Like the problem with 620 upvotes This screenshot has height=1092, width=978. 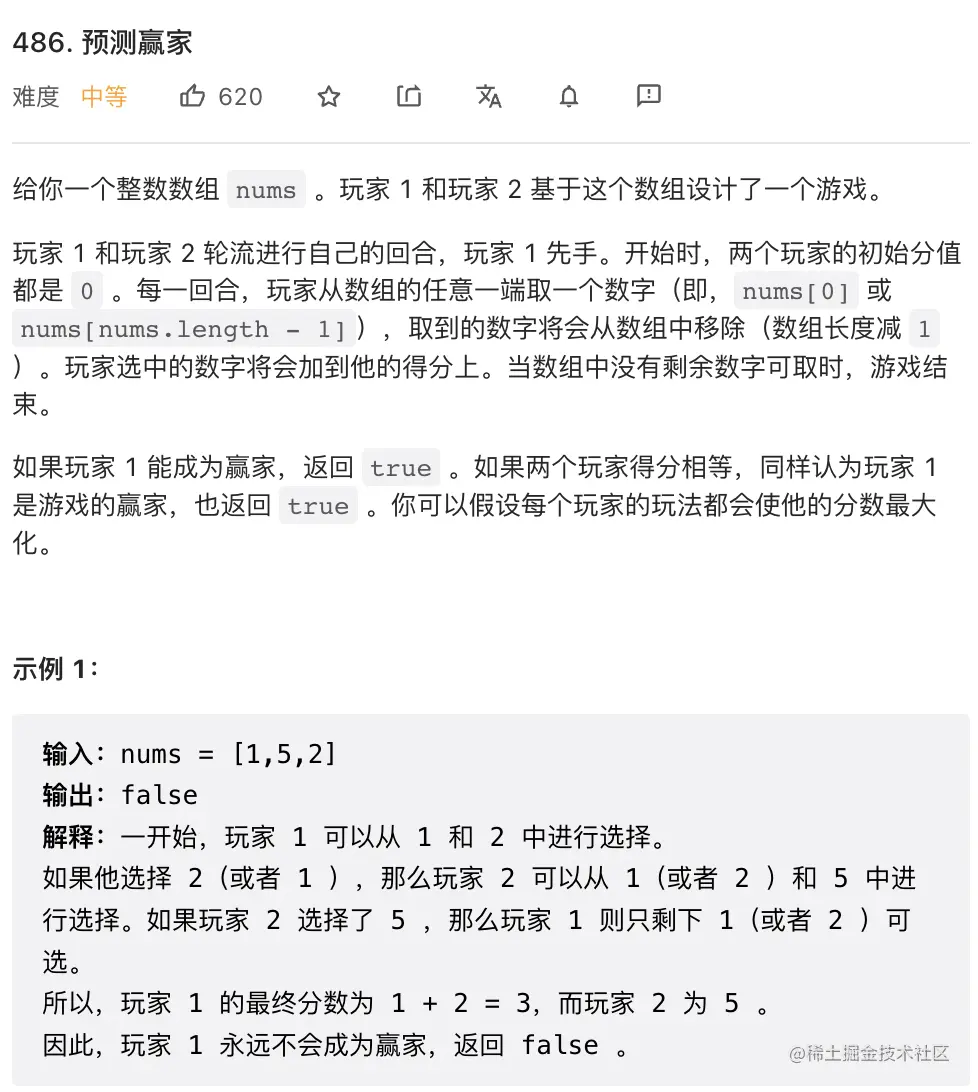point(193,96)
